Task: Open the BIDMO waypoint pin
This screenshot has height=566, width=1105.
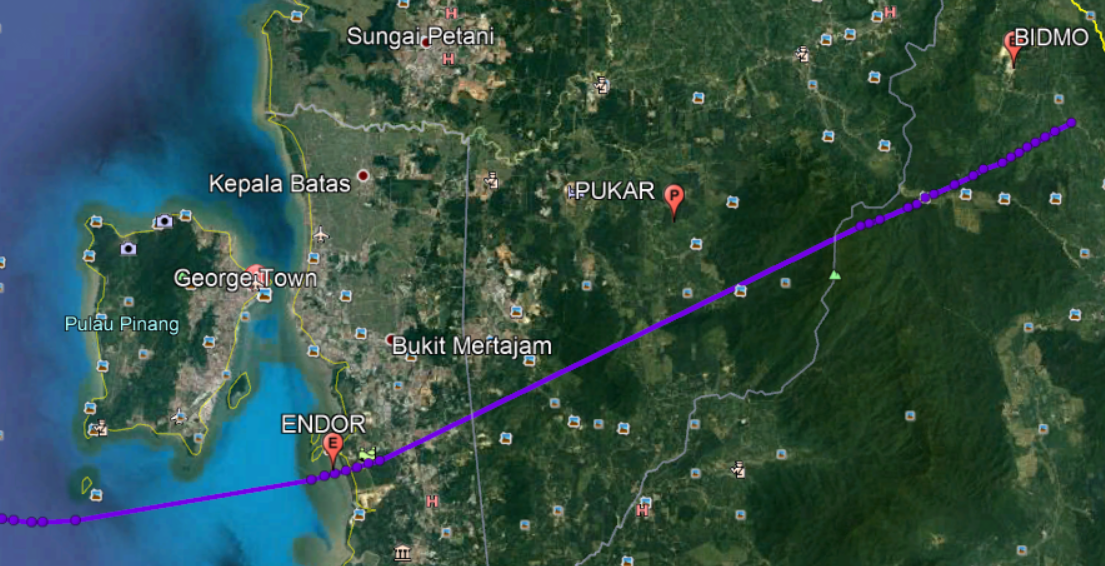Action: (x=1012, y=45)
